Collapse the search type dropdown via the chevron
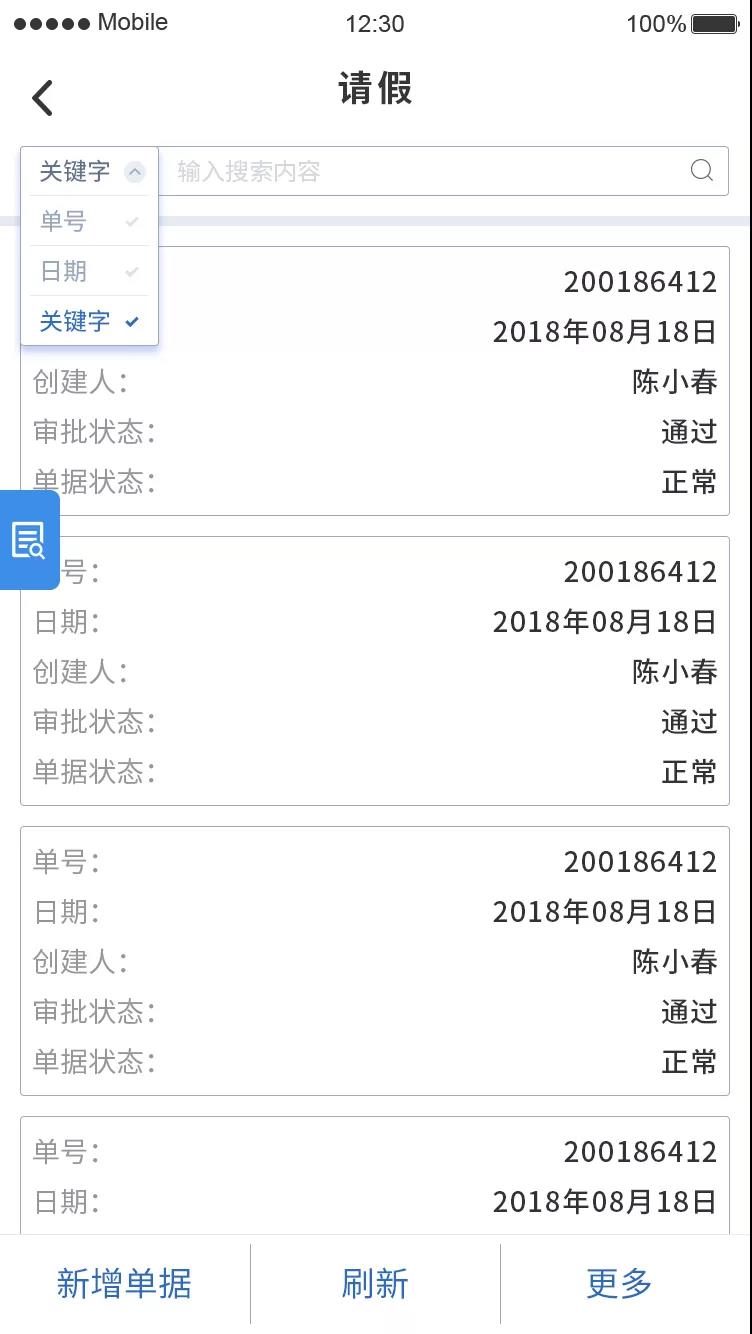Screen dimensions: 752x1334 tap(136, 171)
